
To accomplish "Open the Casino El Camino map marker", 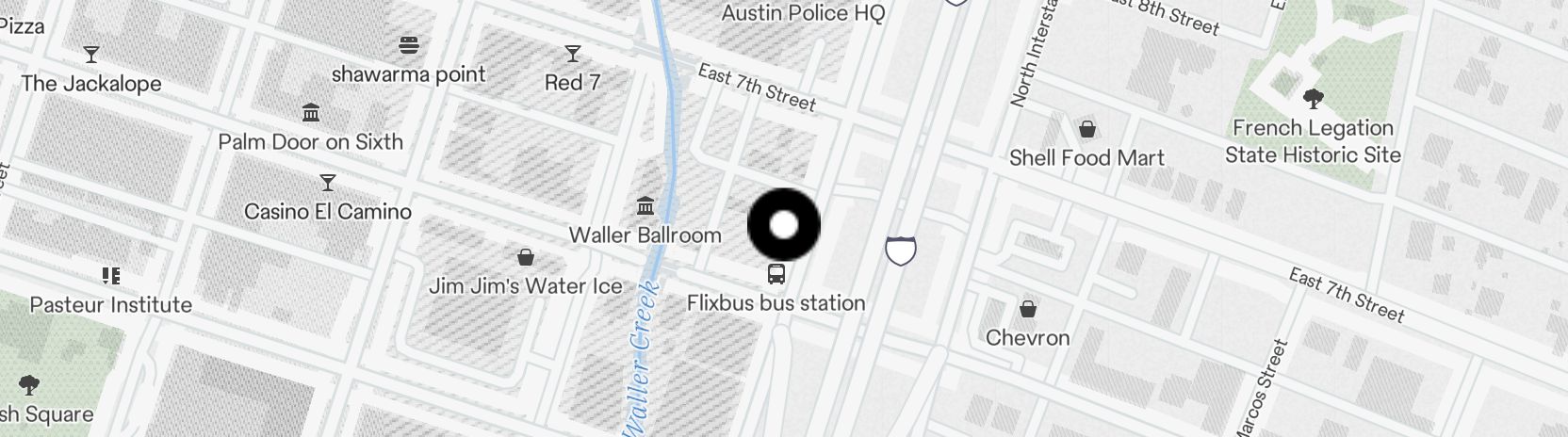I will click(328, 183).
